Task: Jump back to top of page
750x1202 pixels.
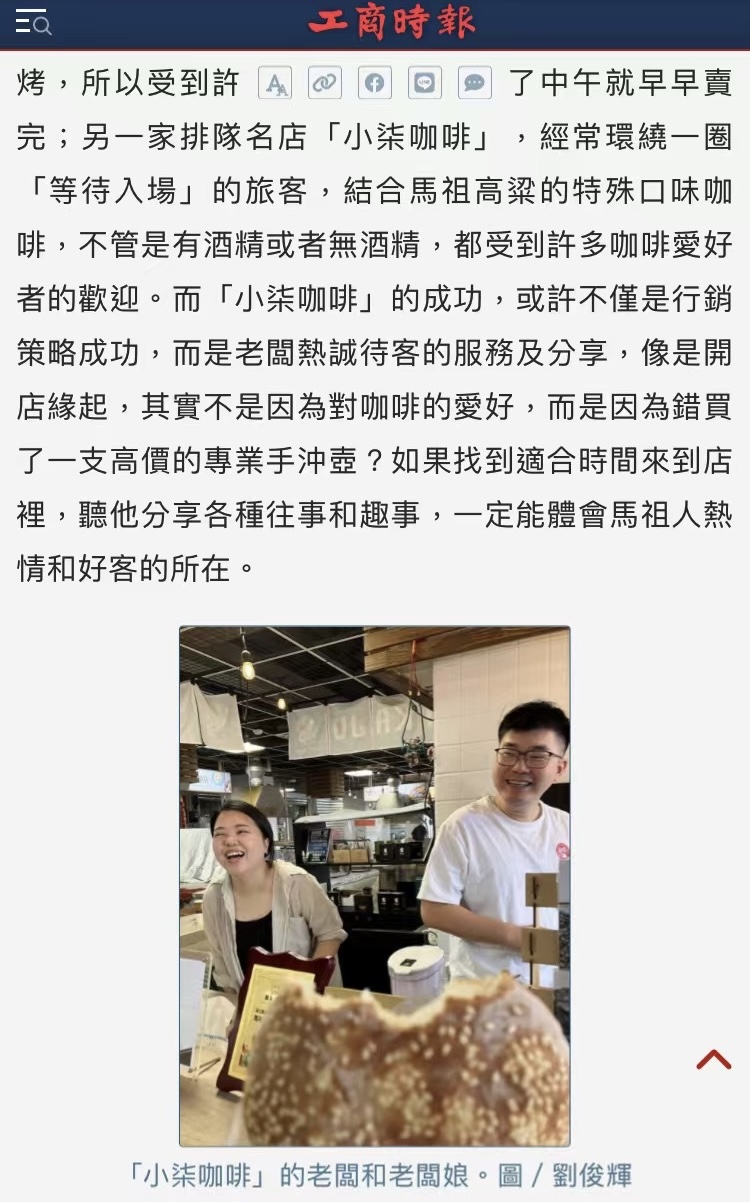Action: pyautogui.click(x=713, y=1060)
